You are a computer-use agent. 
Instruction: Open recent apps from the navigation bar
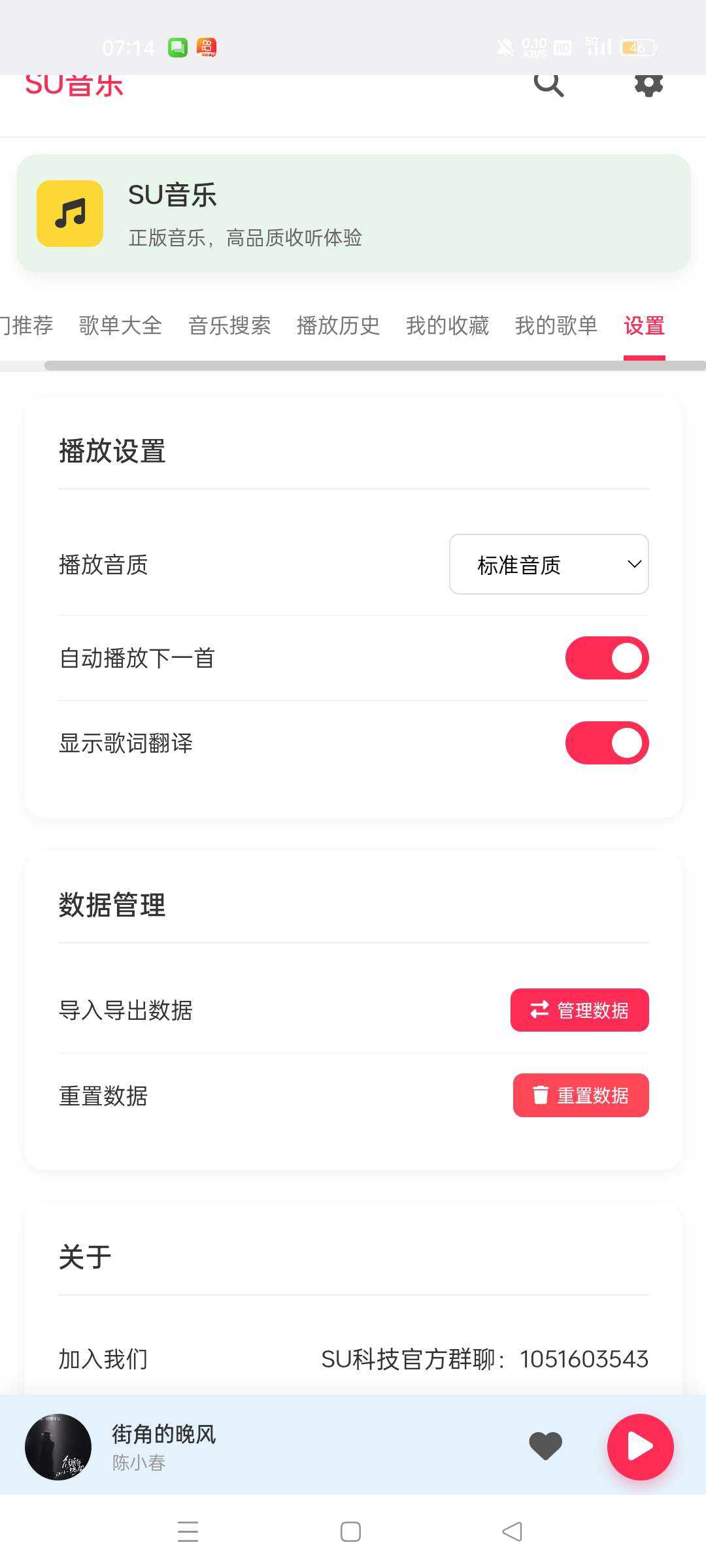coord(188,1531)
